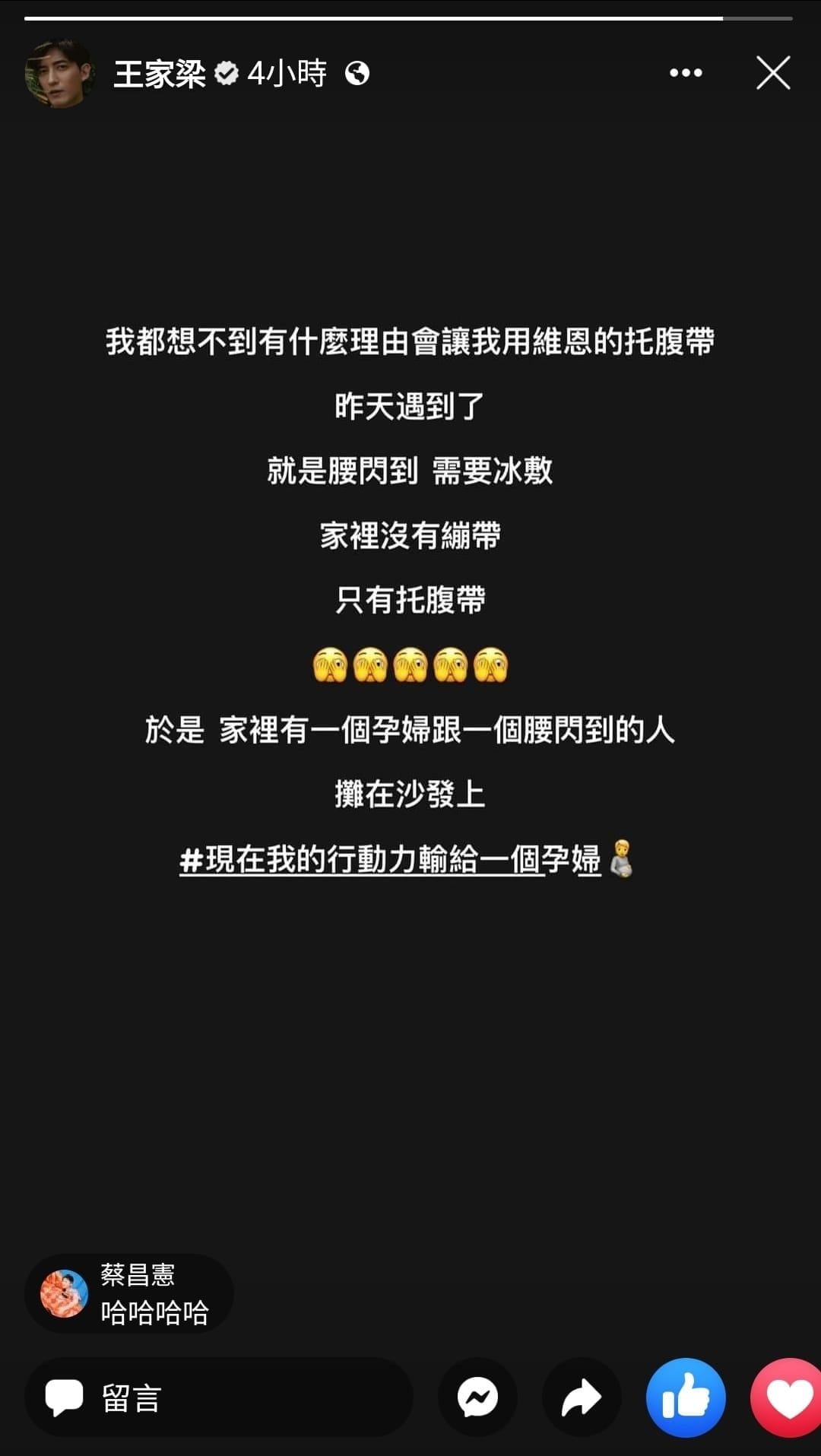Screen dimensions: 821x1456
Task: Close the story viewer
Action: 773,73
